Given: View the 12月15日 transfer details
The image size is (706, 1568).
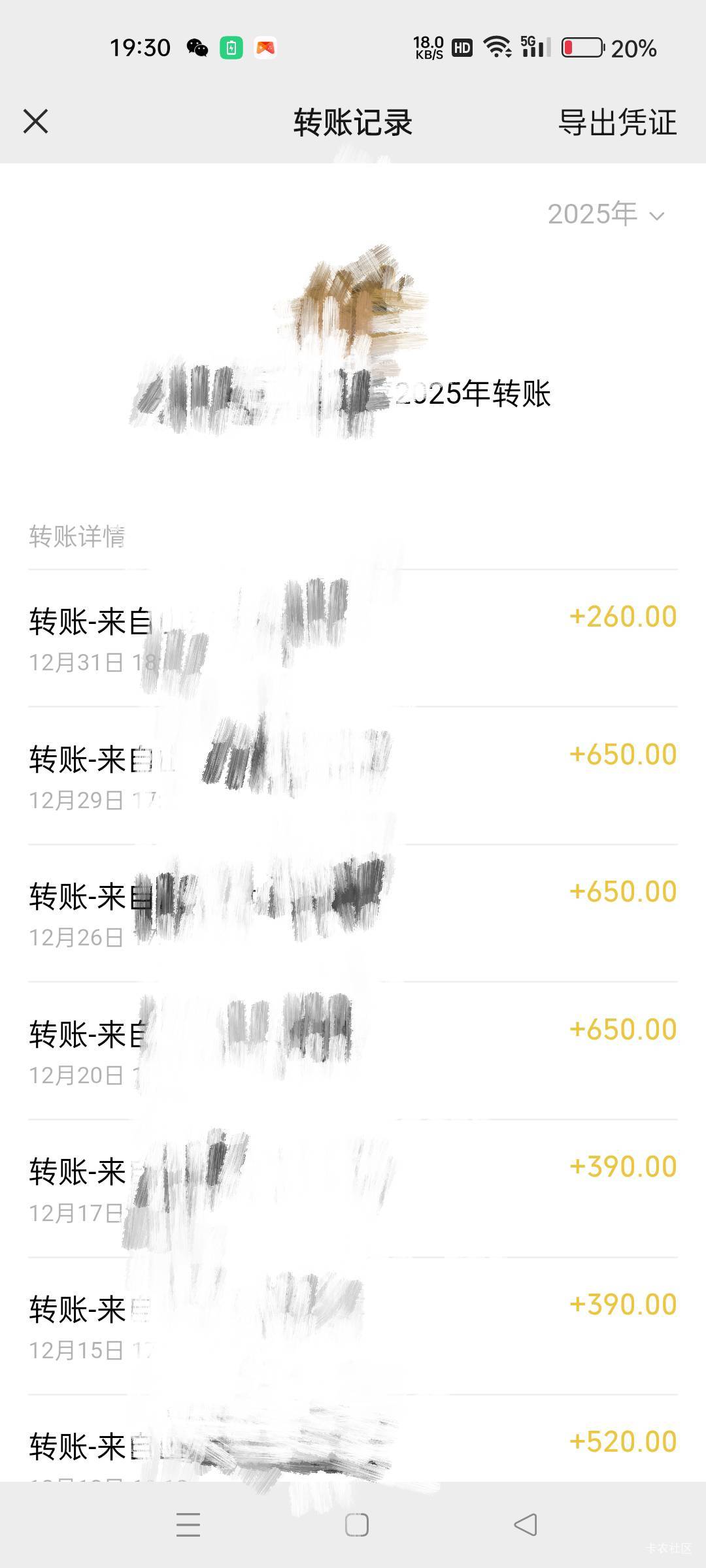Looking at the screenshot, I should coord(353,1326).
